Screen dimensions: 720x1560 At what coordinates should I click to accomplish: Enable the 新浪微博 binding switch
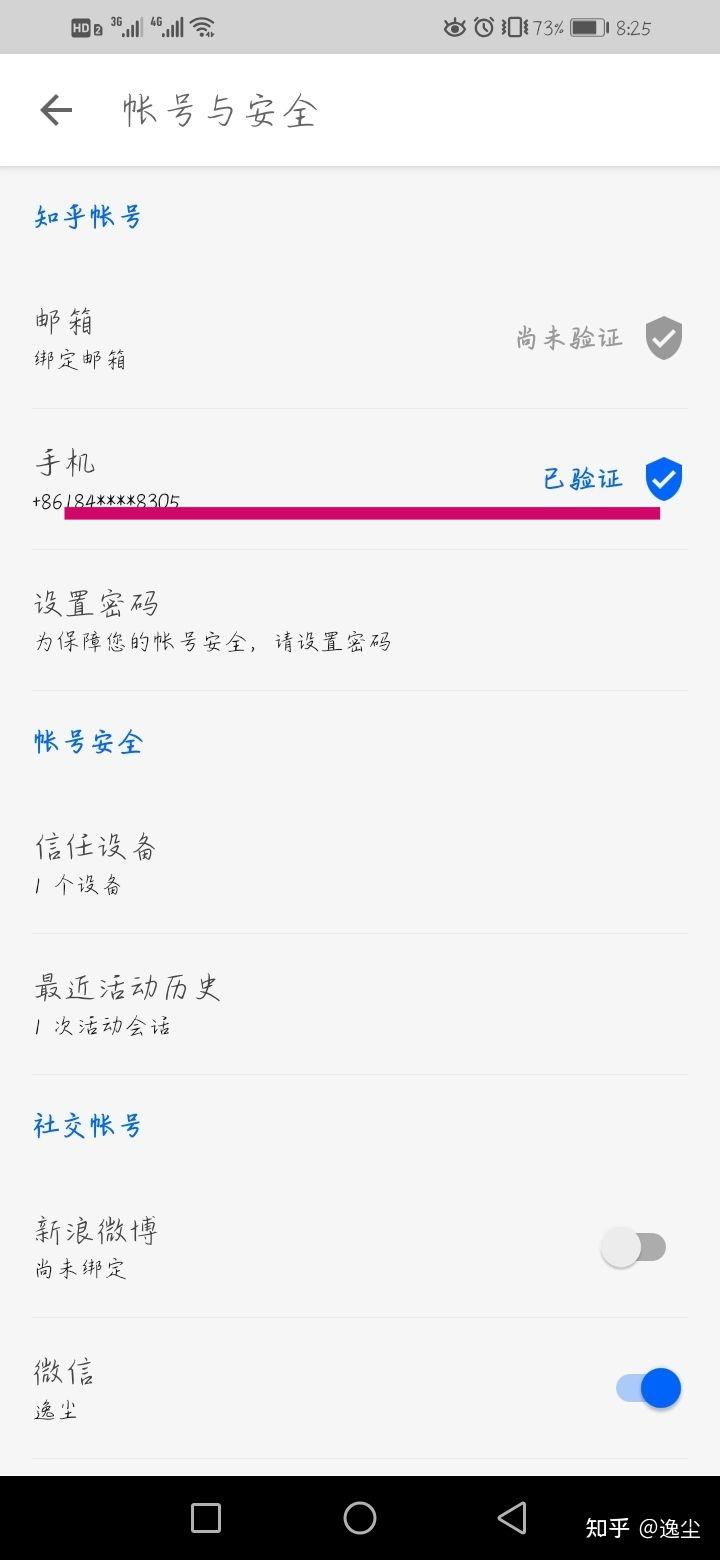tap(634, 1247)
